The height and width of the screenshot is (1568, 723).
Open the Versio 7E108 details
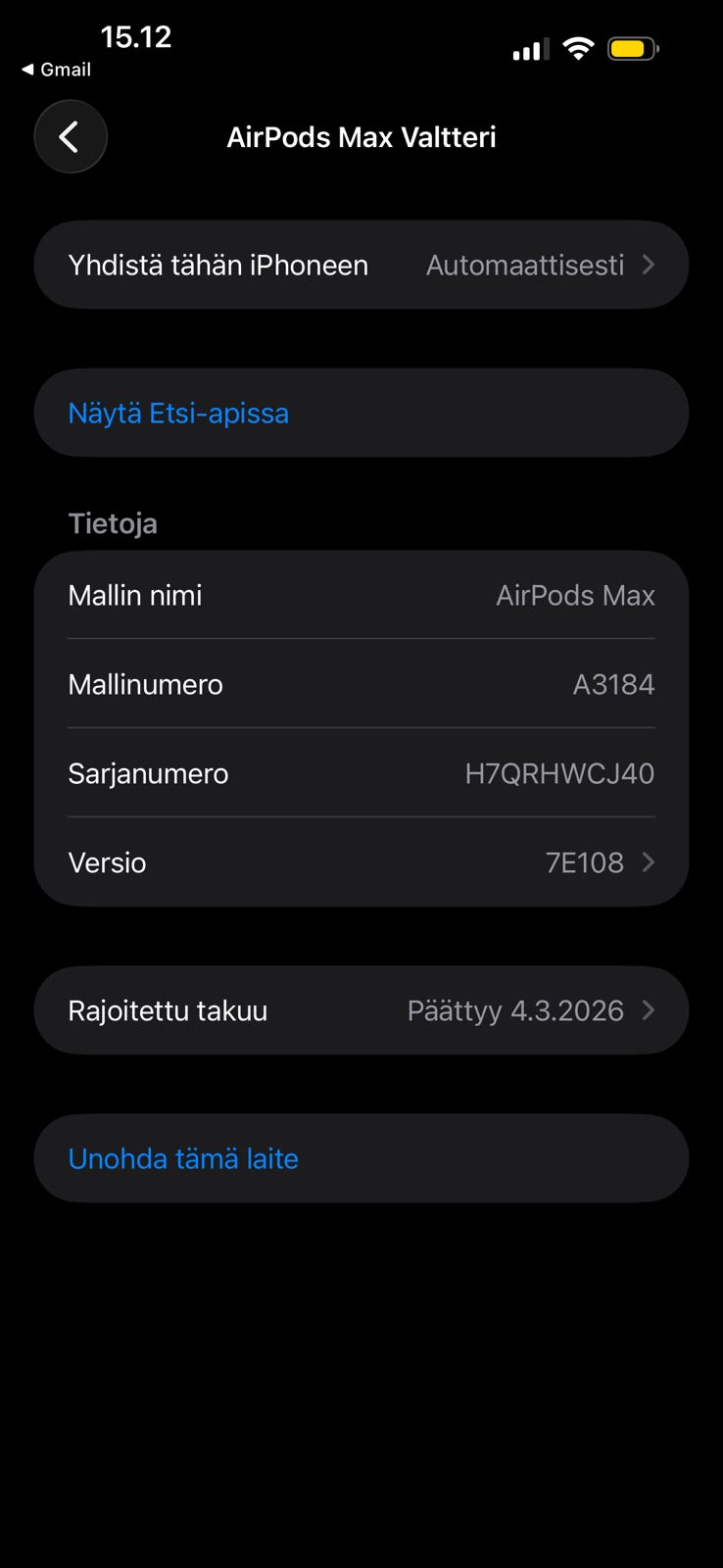click(361, 862)
